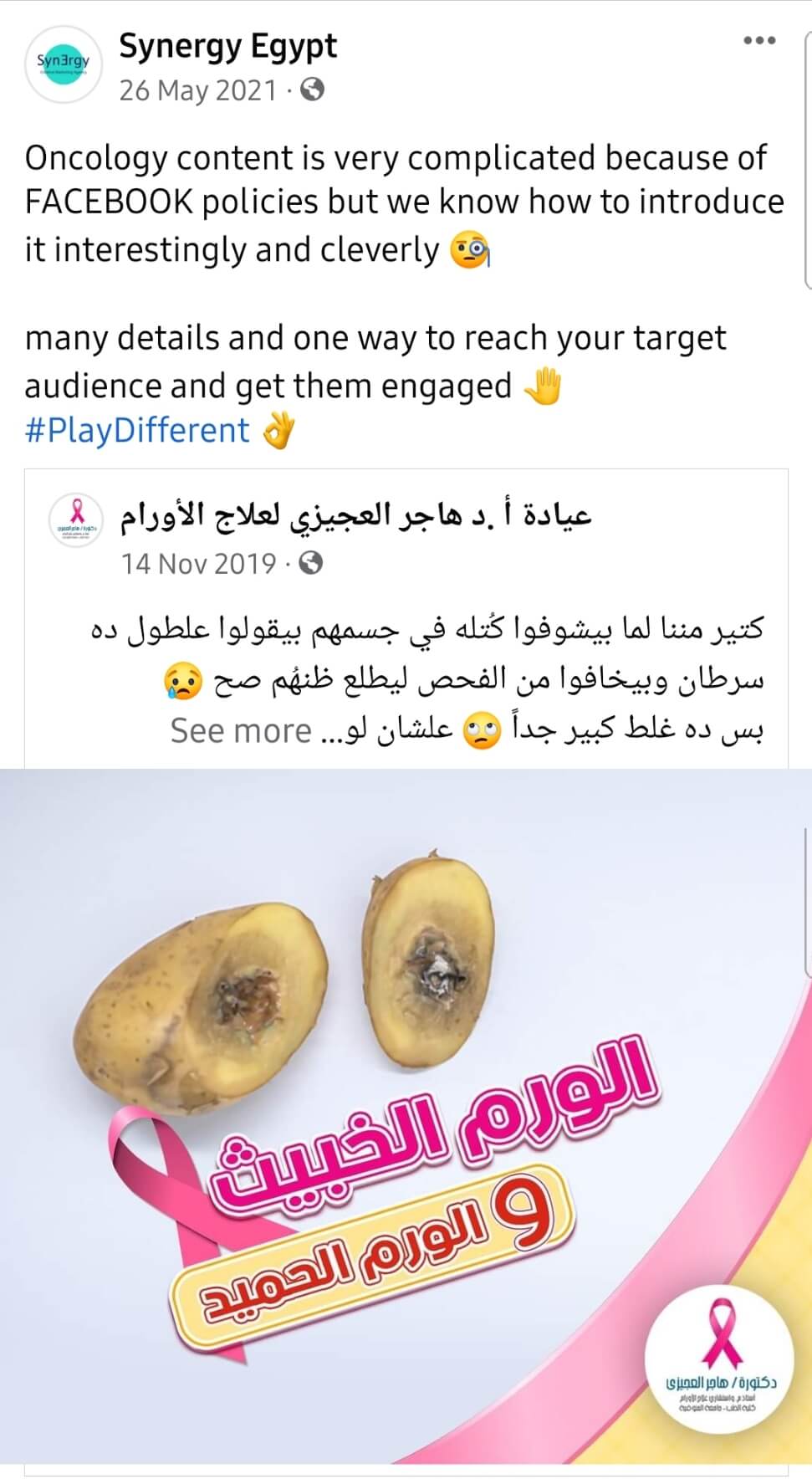
Task: Open Synergy Egypt profile picture
Action: (x=63, y=64)
